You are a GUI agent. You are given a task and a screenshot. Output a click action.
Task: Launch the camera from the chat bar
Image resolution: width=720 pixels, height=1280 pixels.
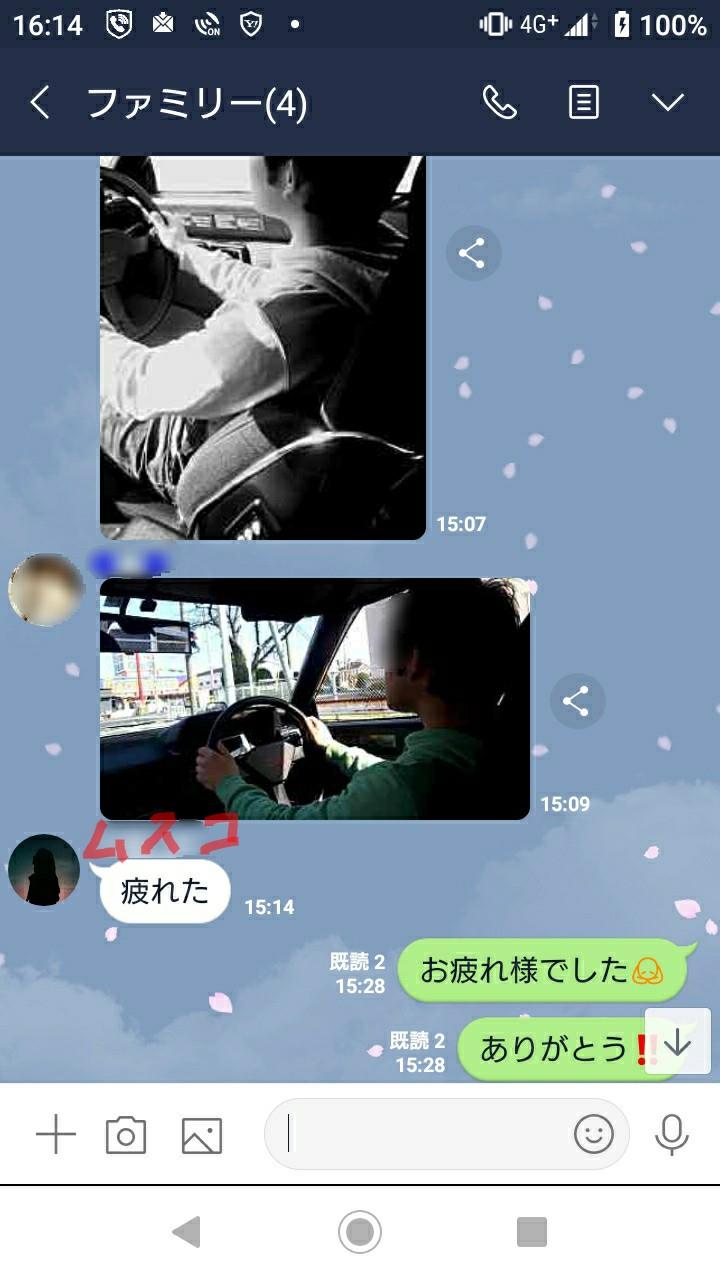pyautogui.click(x=126, y=1135)
